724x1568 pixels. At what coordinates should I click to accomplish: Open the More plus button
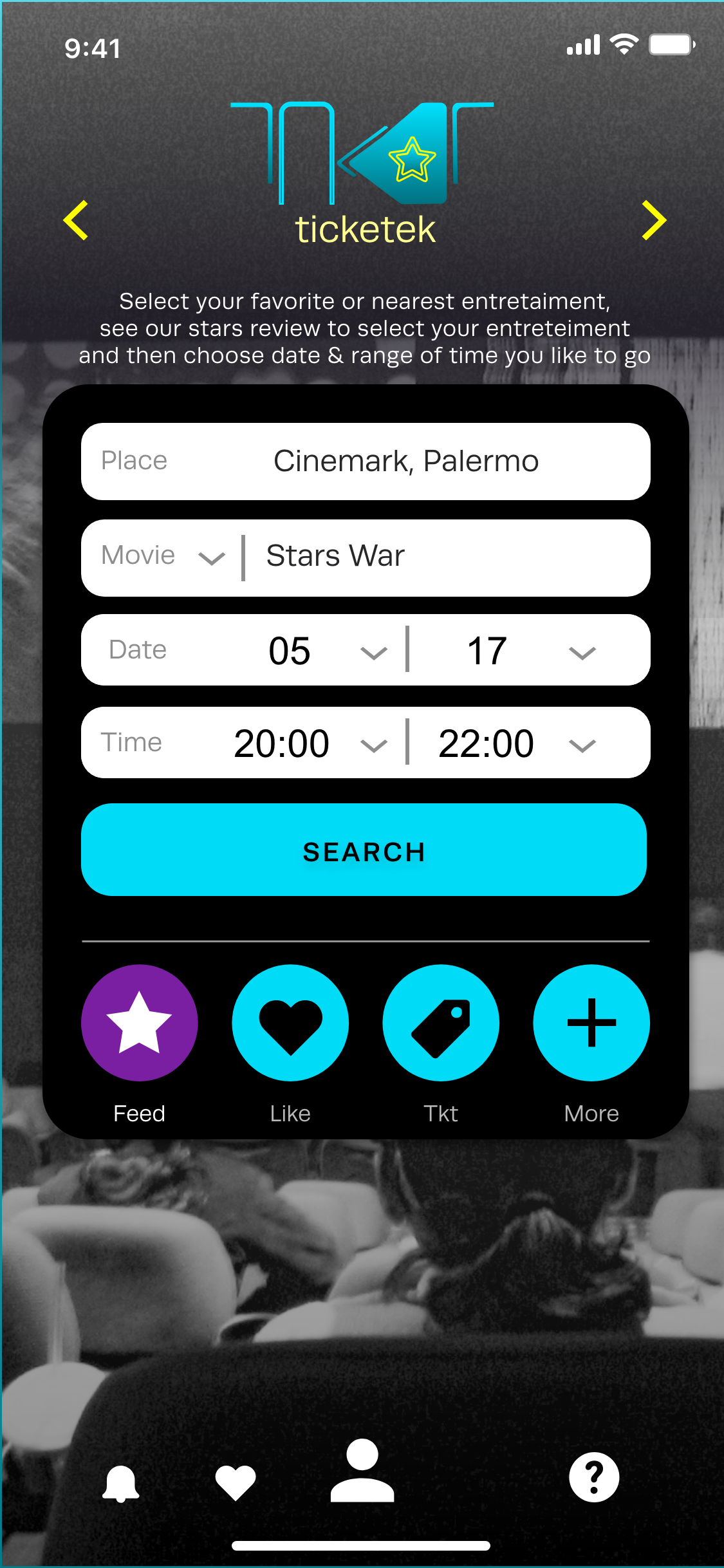click(x=591, y=1023)
